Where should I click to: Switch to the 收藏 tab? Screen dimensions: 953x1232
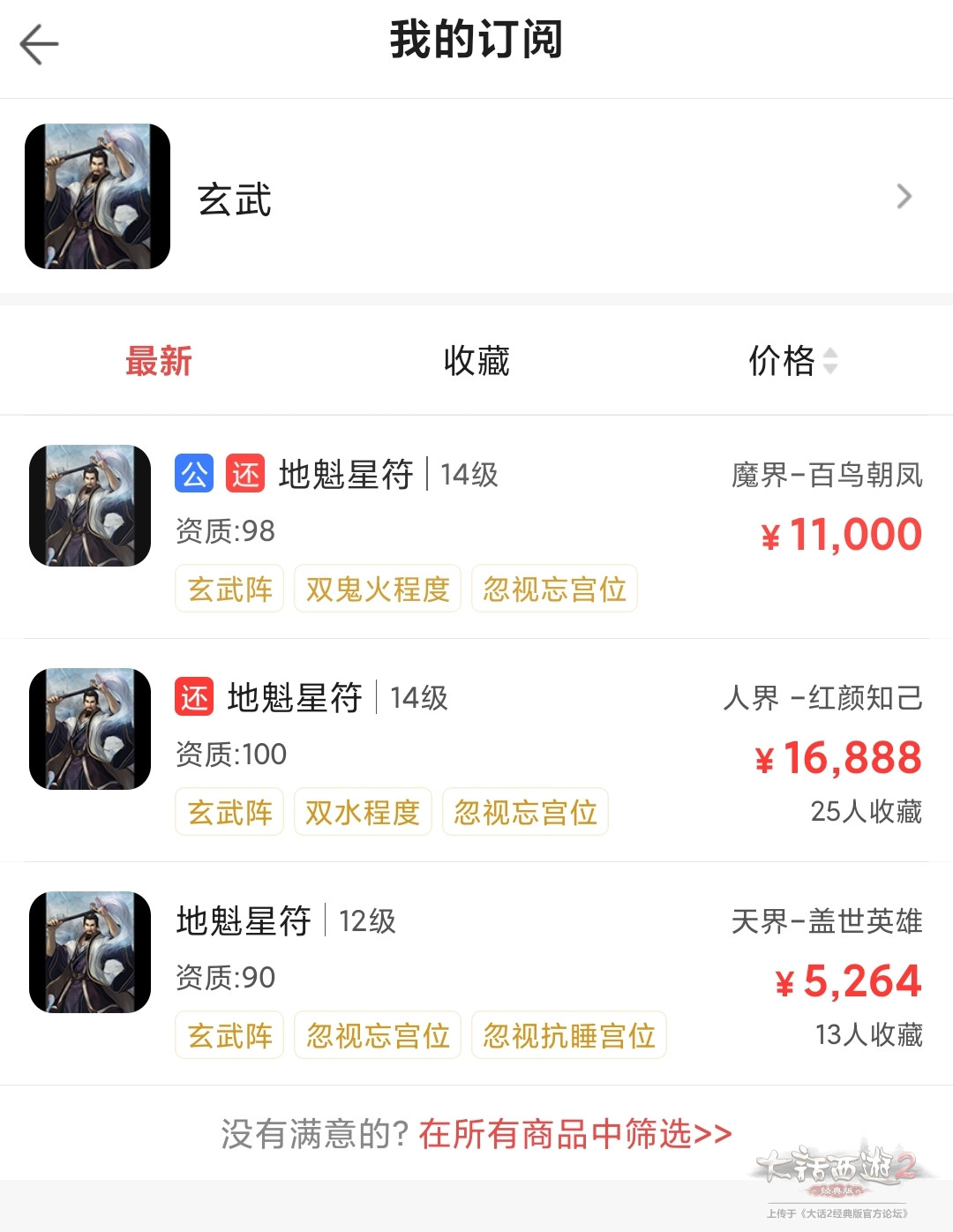point(476,361)
